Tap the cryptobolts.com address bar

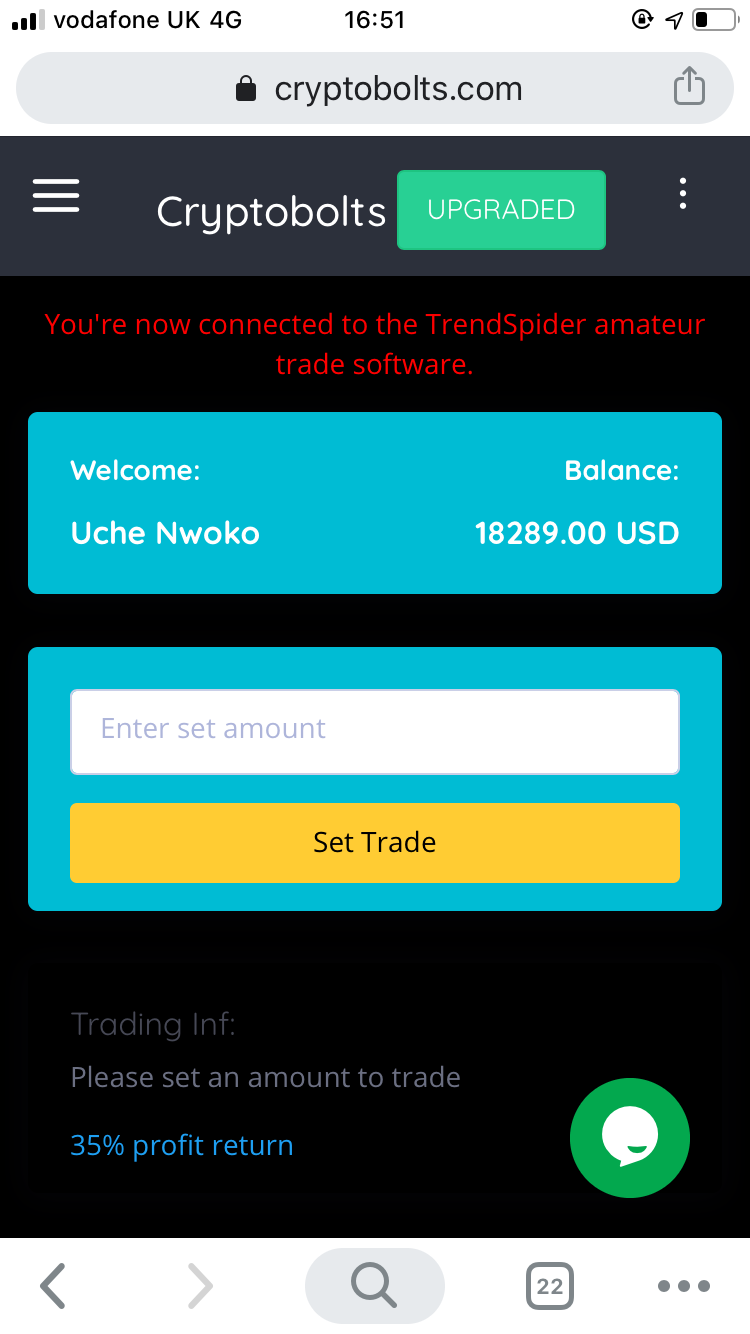375,88
